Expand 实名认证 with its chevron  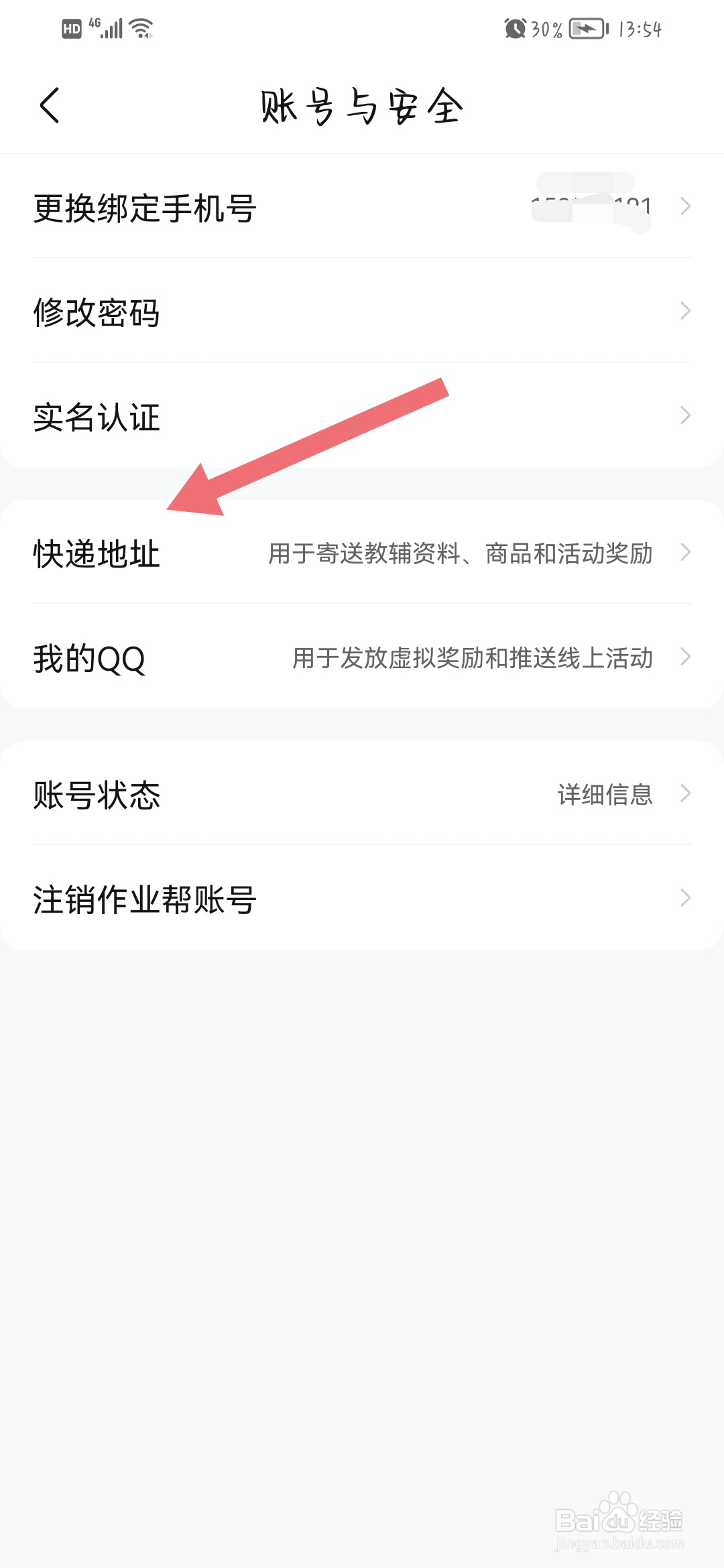(x=684, y=416)
